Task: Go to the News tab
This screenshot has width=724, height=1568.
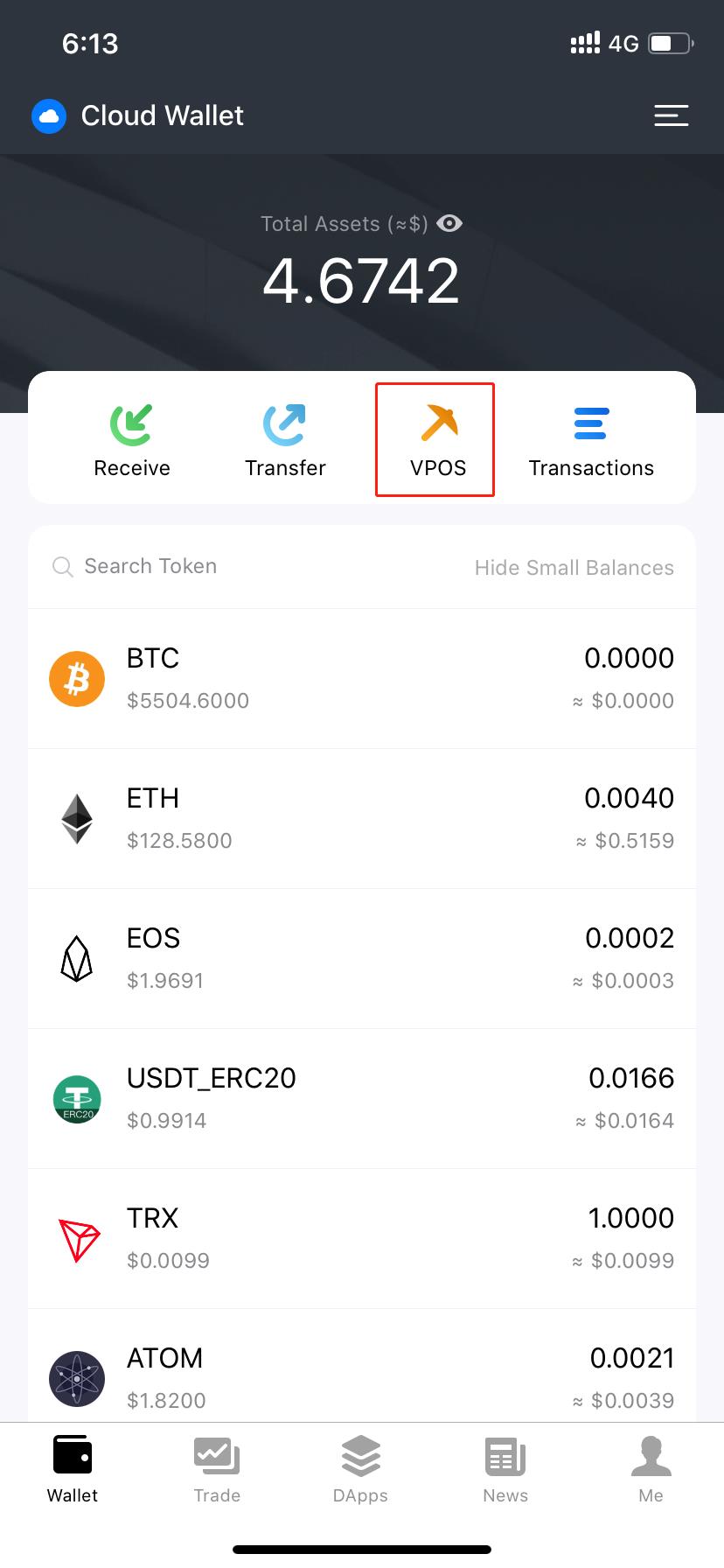Action: click(x=505, y=1467)
